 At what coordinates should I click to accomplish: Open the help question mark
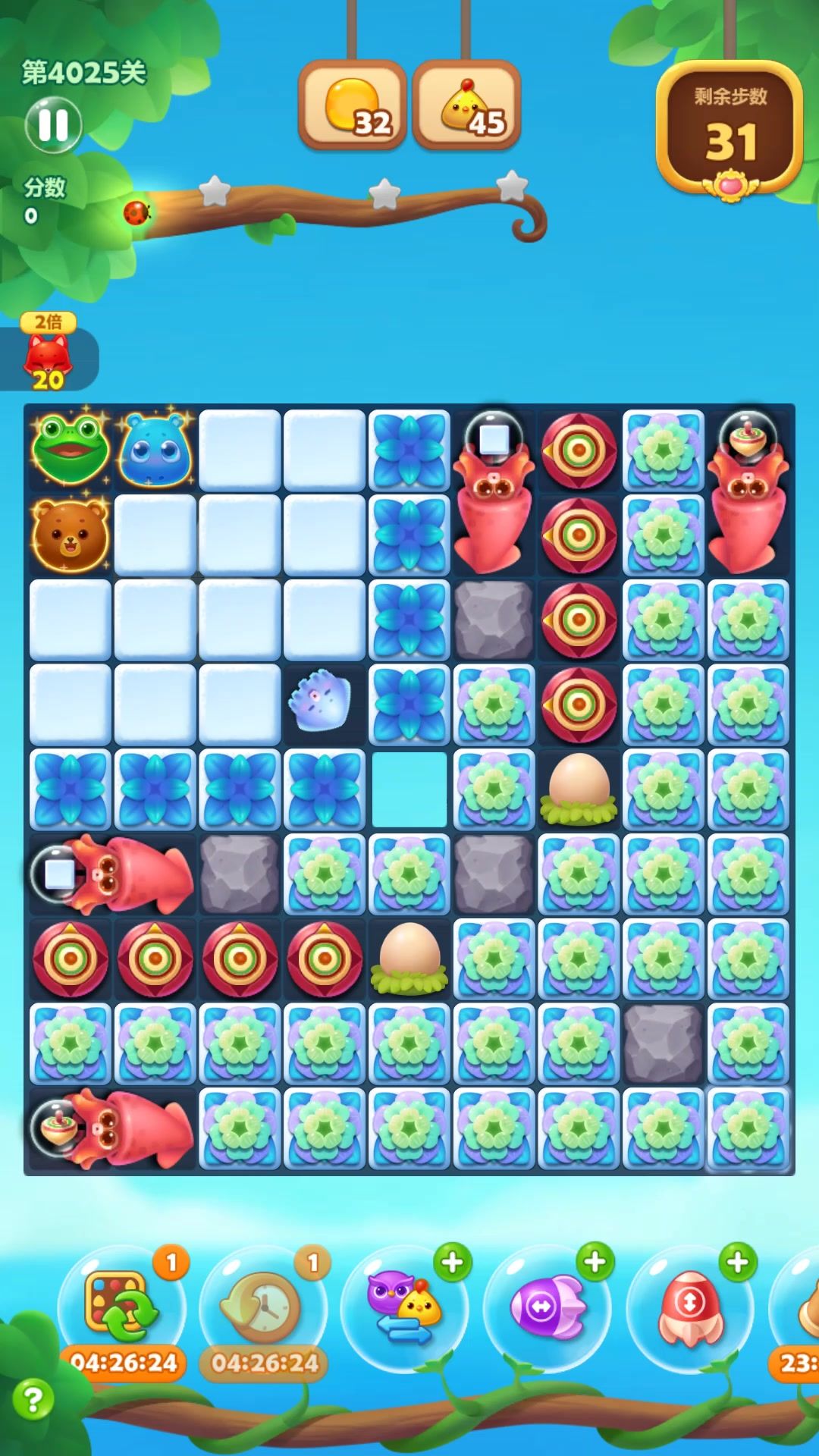point(33,1399)
